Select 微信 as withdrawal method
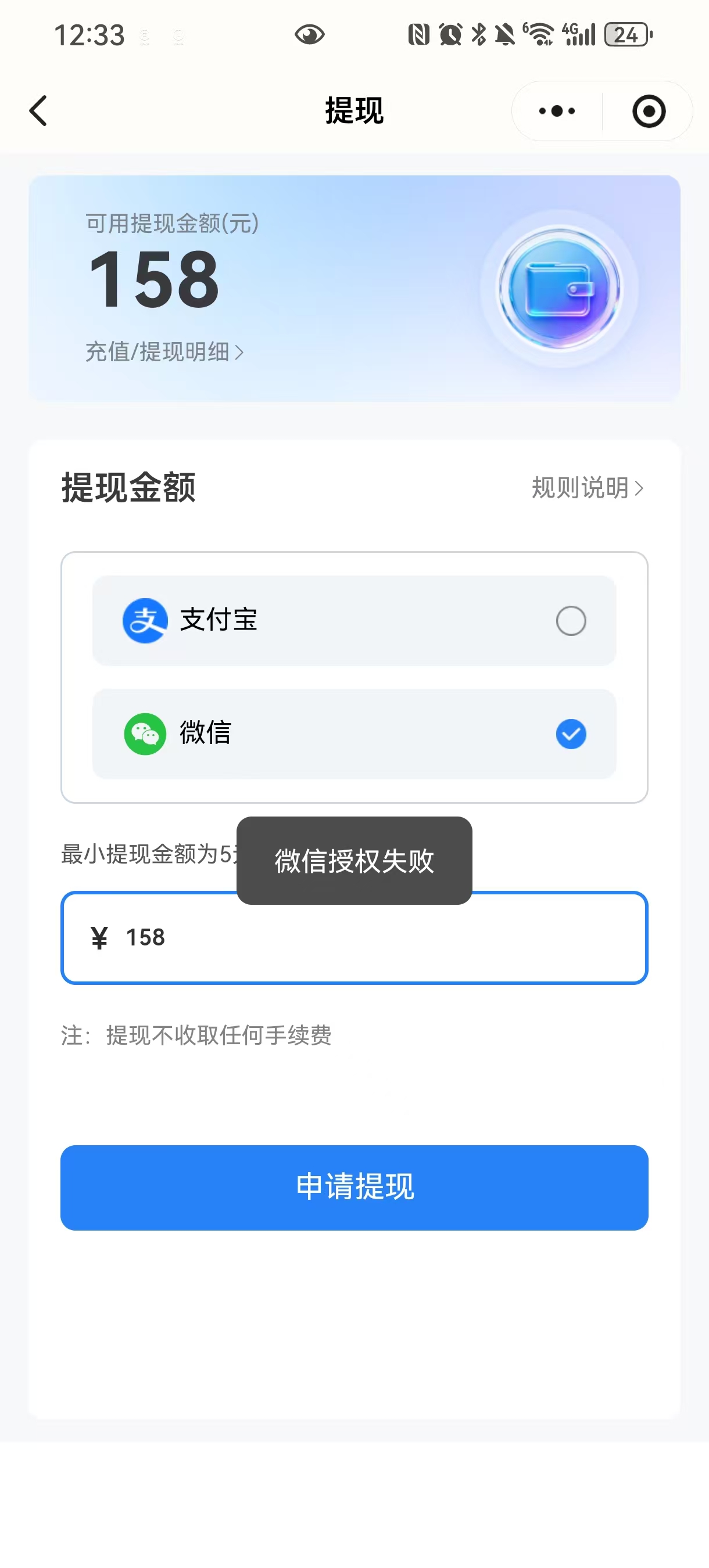This screenshot has height=1568, width=709. click(x=354, y=733)
